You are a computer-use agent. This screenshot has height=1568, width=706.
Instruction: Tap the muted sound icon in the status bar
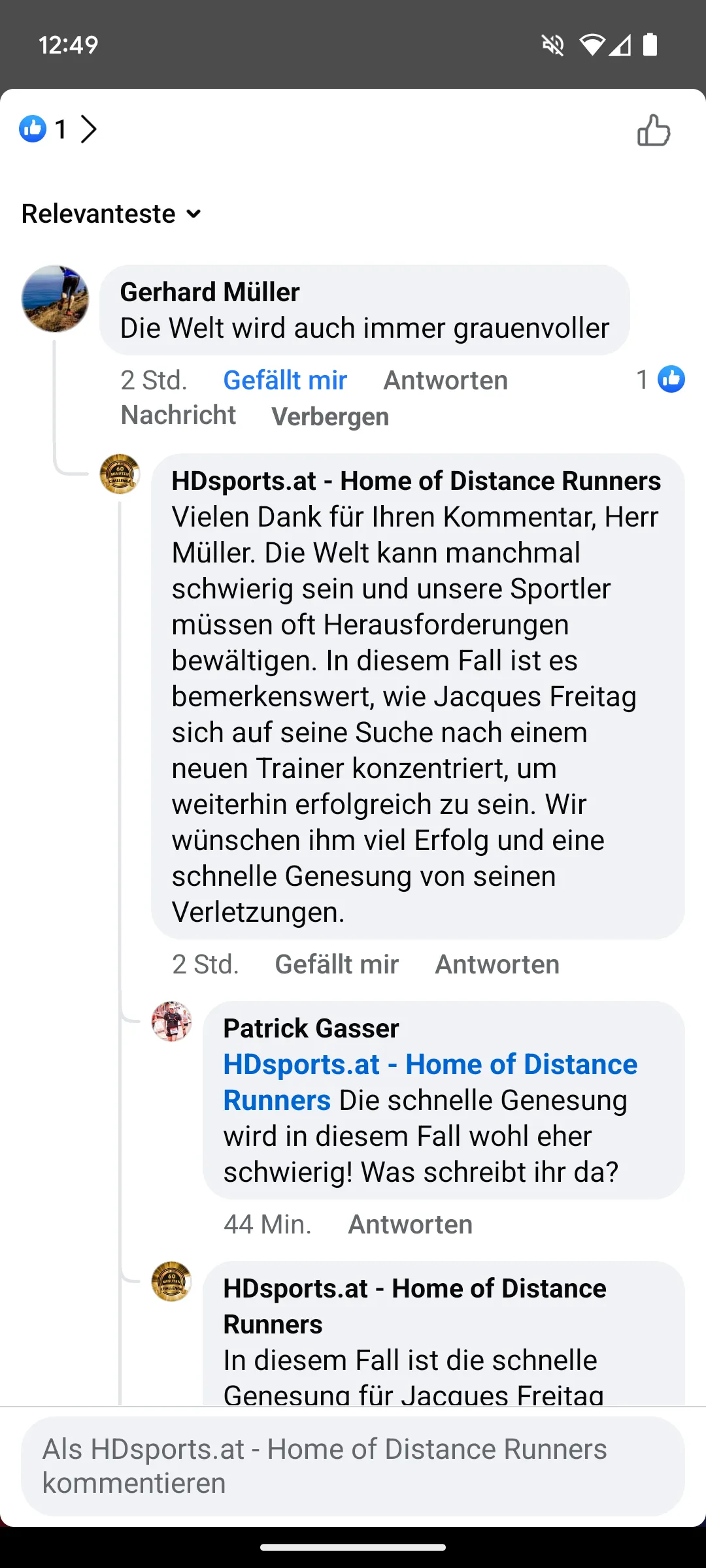[x=552, y=44]
